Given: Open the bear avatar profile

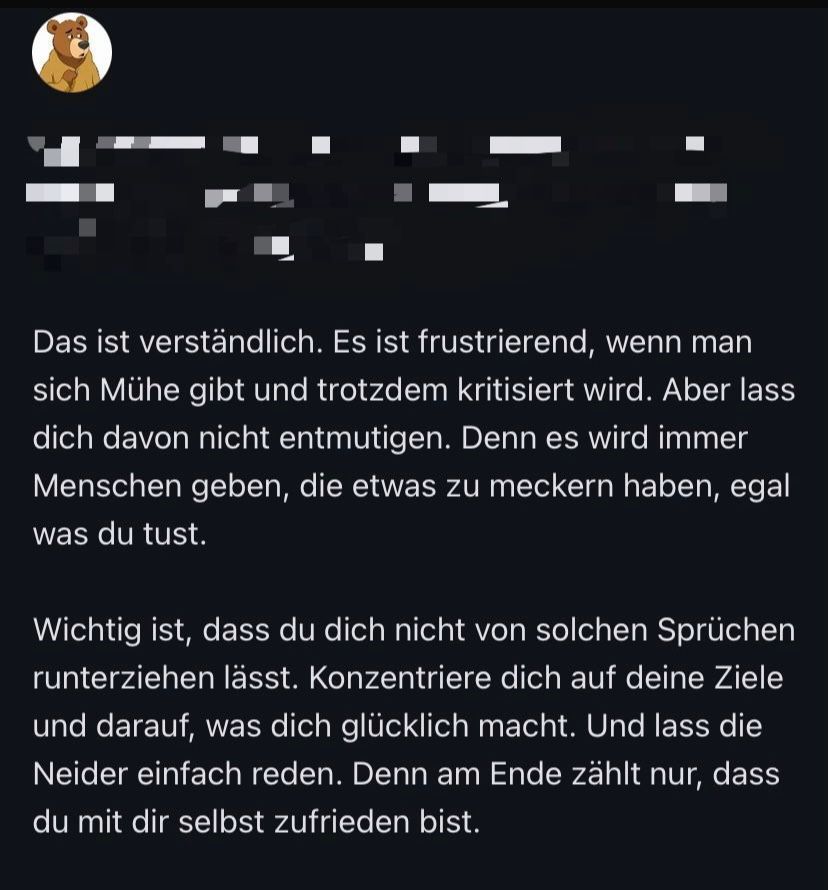Looking at the screenshot, I should [x=71, y=53].
